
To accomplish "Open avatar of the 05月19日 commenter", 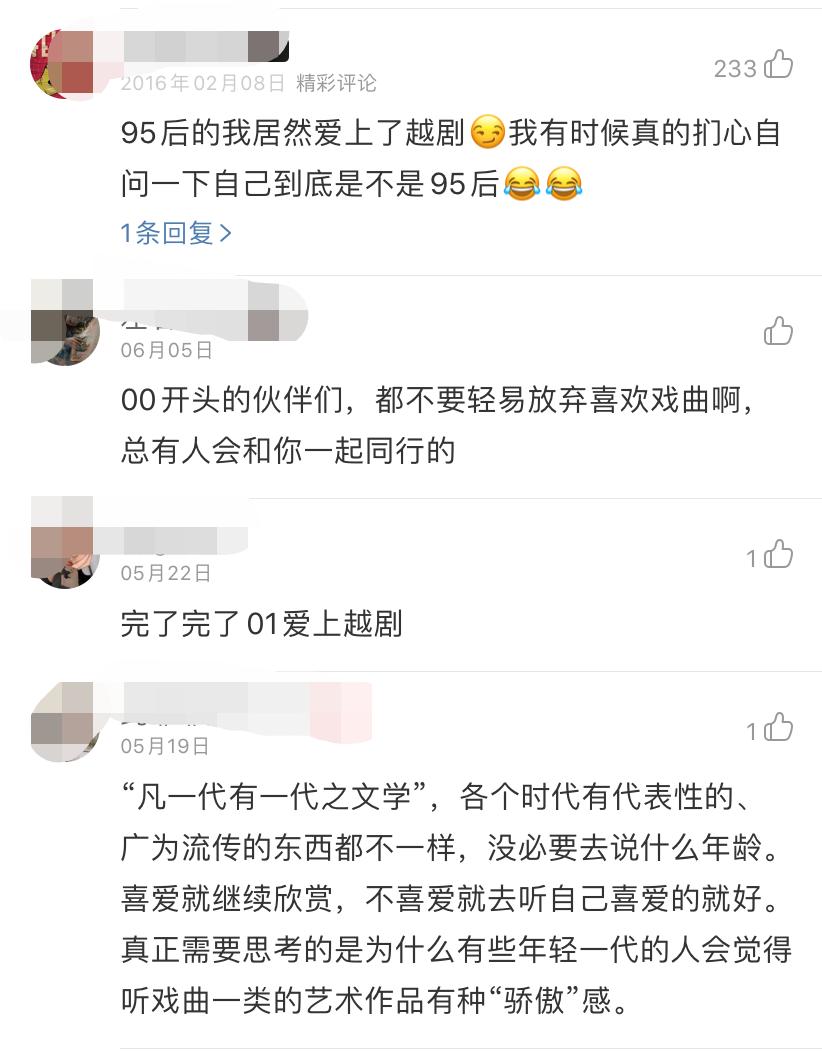I will 66,725.
